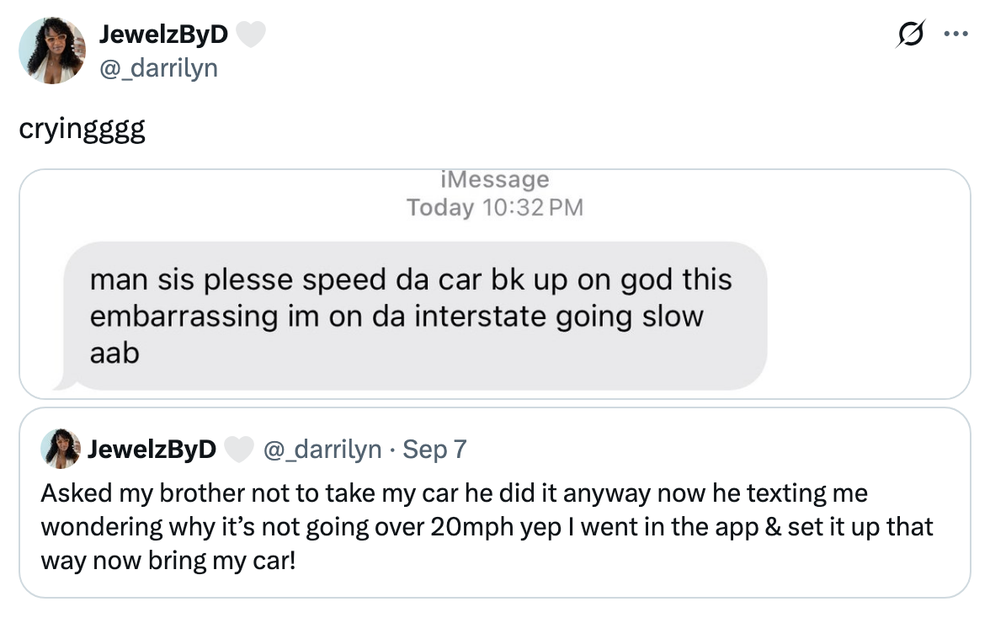Open JewelzByD's profile picture at top
The height and width of the screenshot is (623, 990).
click(x=52, y=50)
